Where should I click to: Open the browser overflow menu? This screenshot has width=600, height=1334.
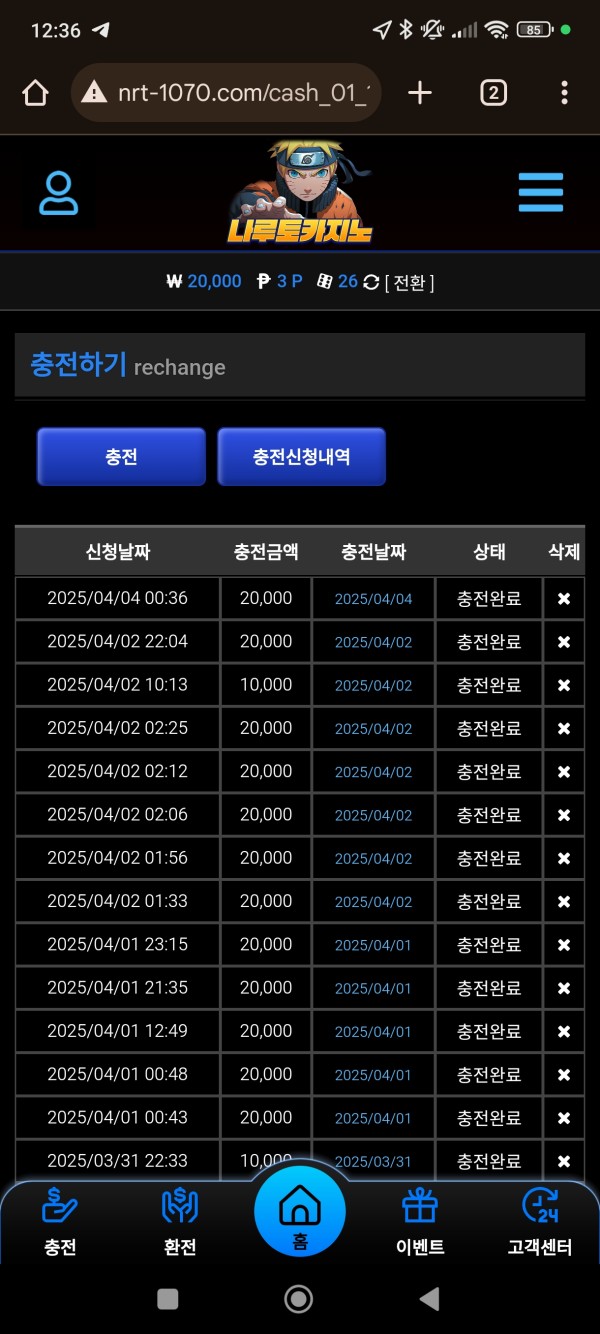564,93
